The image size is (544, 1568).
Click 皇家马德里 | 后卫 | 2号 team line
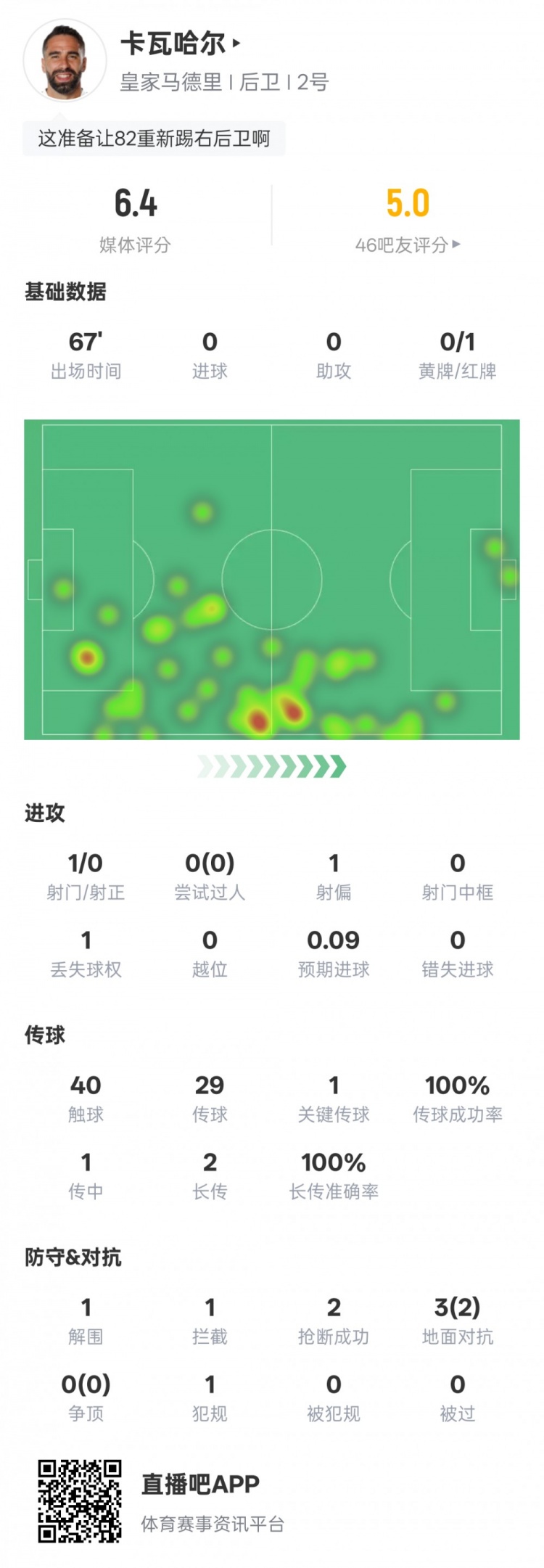pyautogui.click(x=226, y=82)
